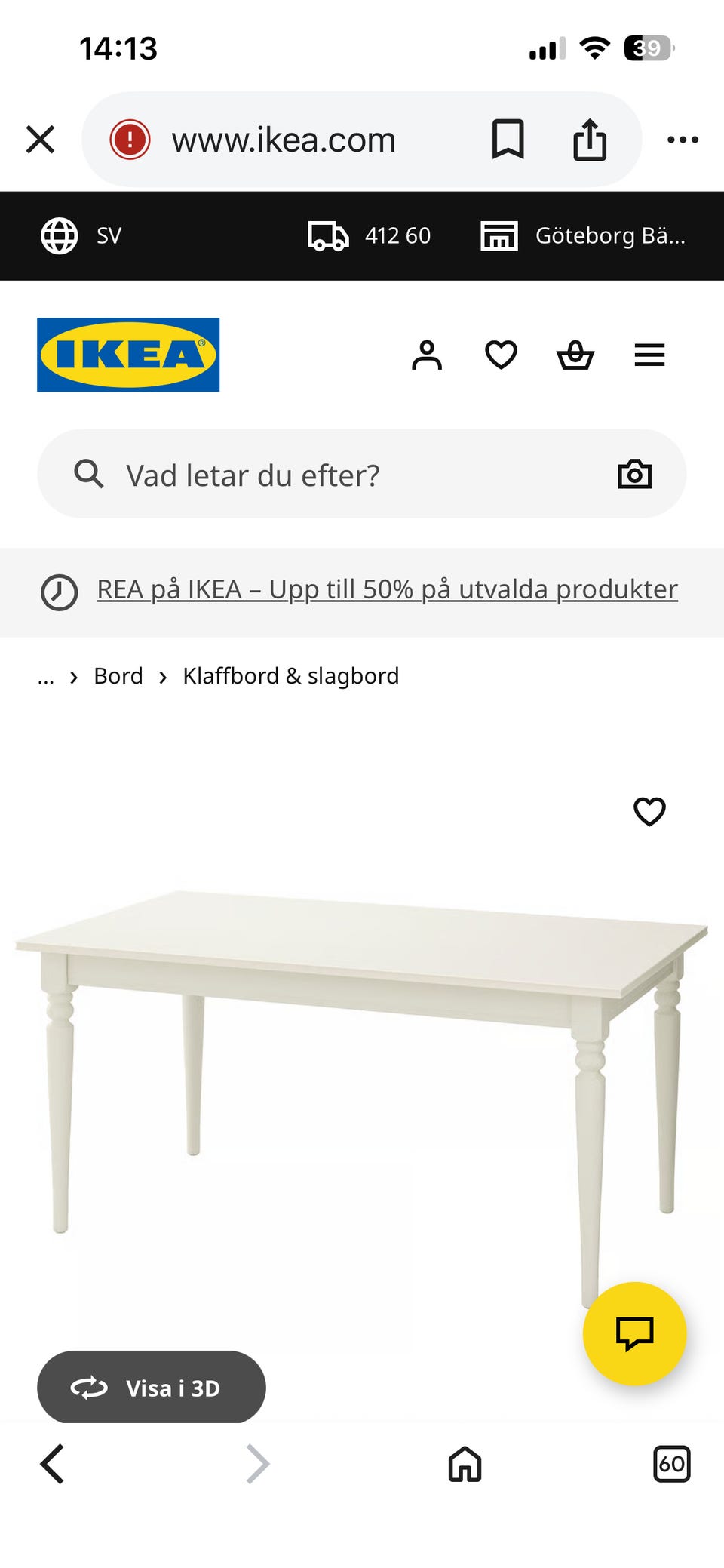Image resolution: width=724 pixels, height=1568 pixels.
Task: Click the IKEA logo
Action: 127,355
